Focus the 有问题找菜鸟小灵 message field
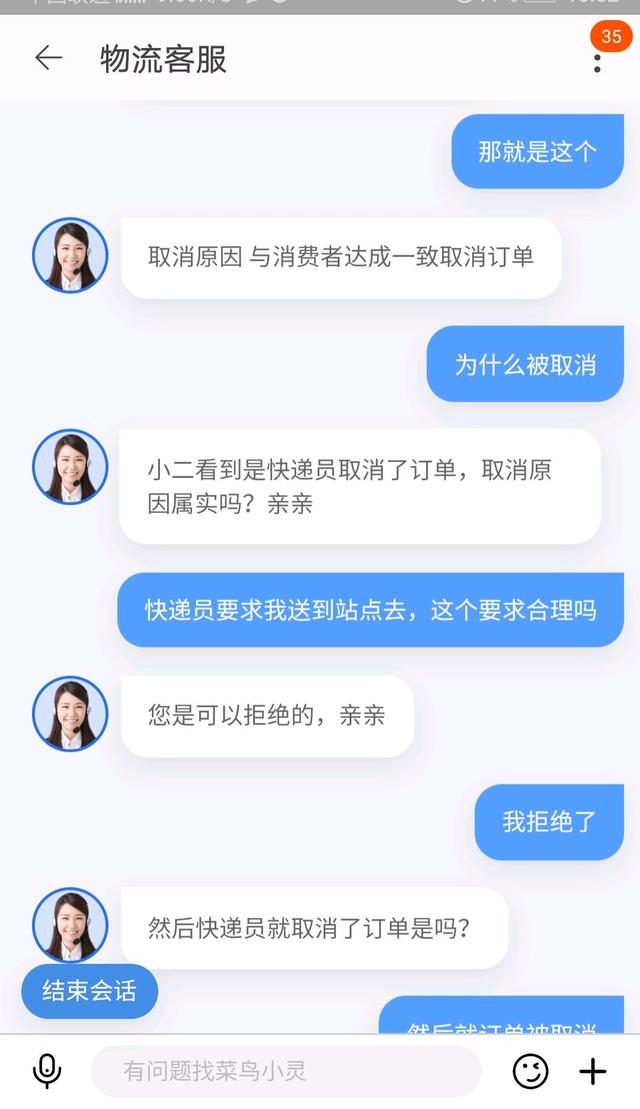This screenshot has width=640, height=1109. (x=285, y=1071)
